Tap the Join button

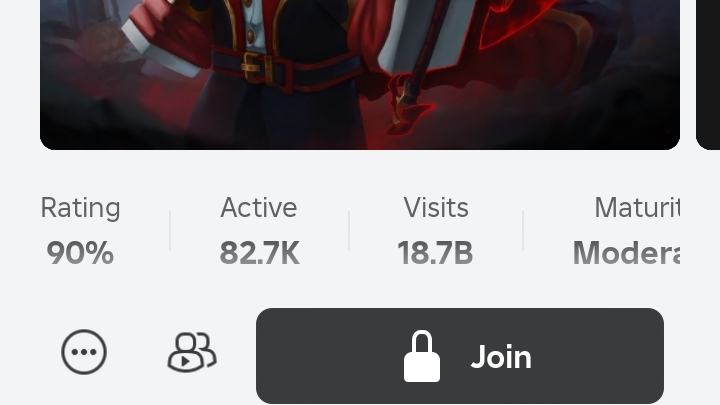(x=460, y=356)
